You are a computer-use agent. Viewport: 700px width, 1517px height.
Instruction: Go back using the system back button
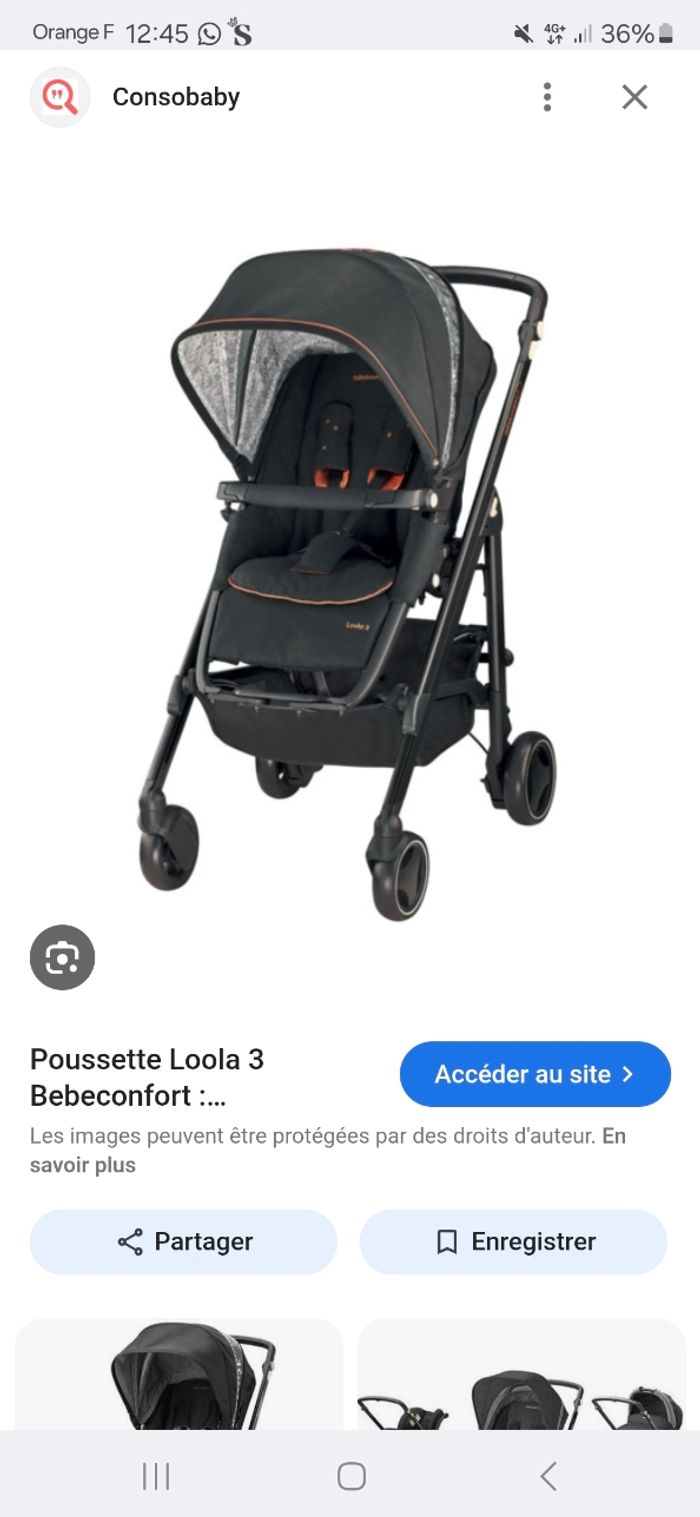tap(547, 1476)
